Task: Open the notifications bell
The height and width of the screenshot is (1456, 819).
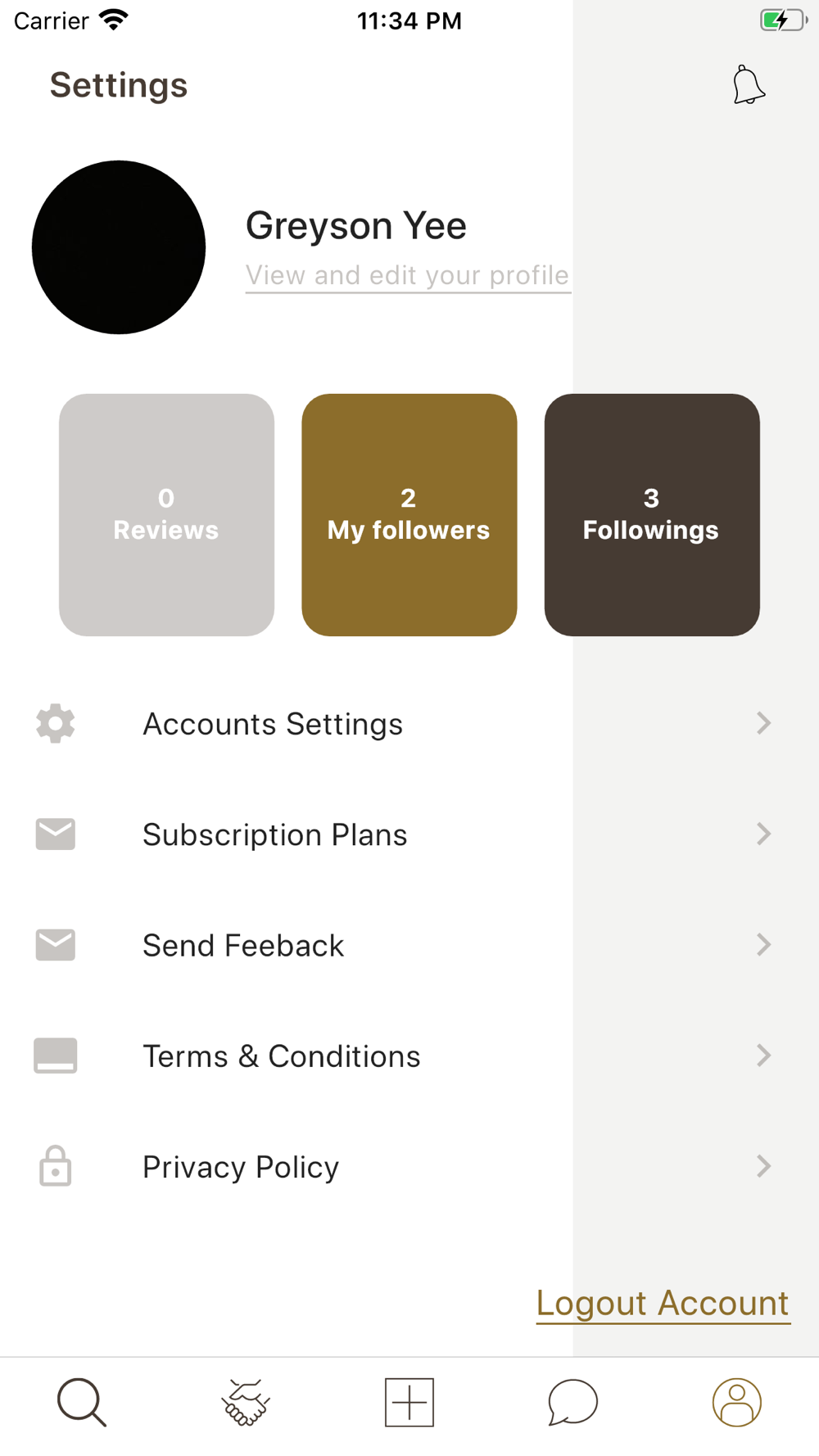Action: (749, 85)
